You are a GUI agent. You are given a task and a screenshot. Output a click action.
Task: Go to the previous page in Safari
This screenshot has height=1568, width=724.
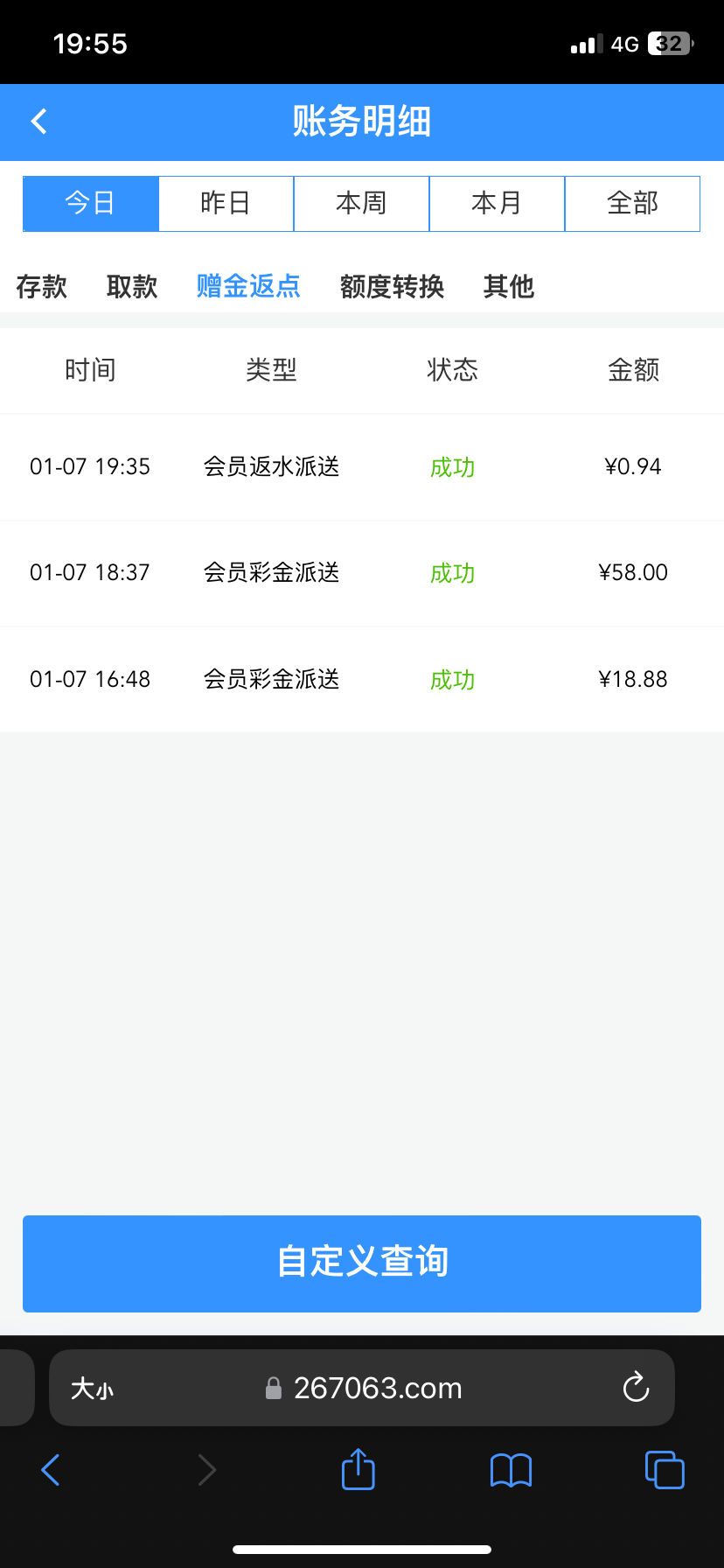pyautogui.click(x=51, y=1470)
